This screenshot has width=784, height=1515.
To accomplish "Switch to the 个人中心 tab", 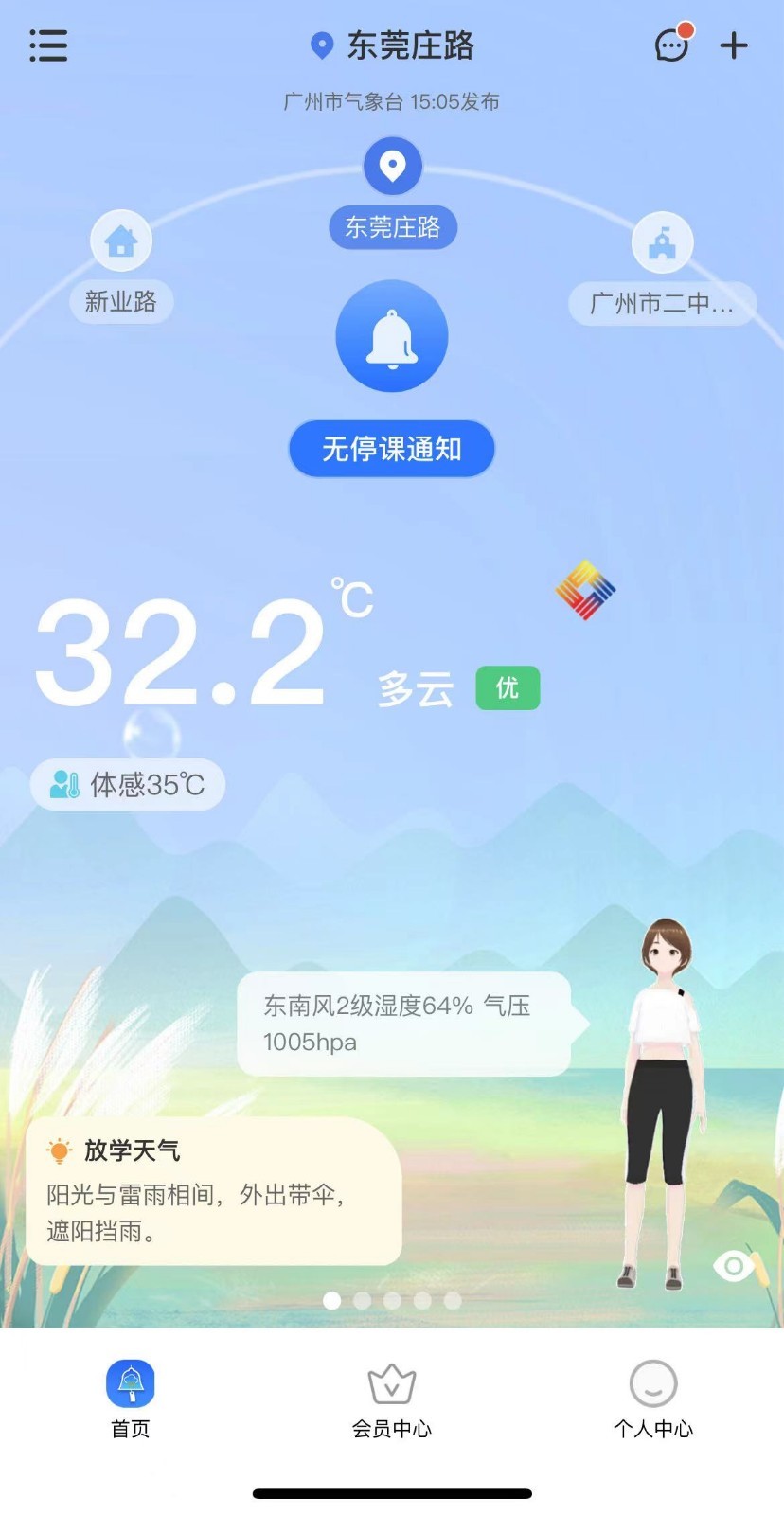I will pos(652,1399).
